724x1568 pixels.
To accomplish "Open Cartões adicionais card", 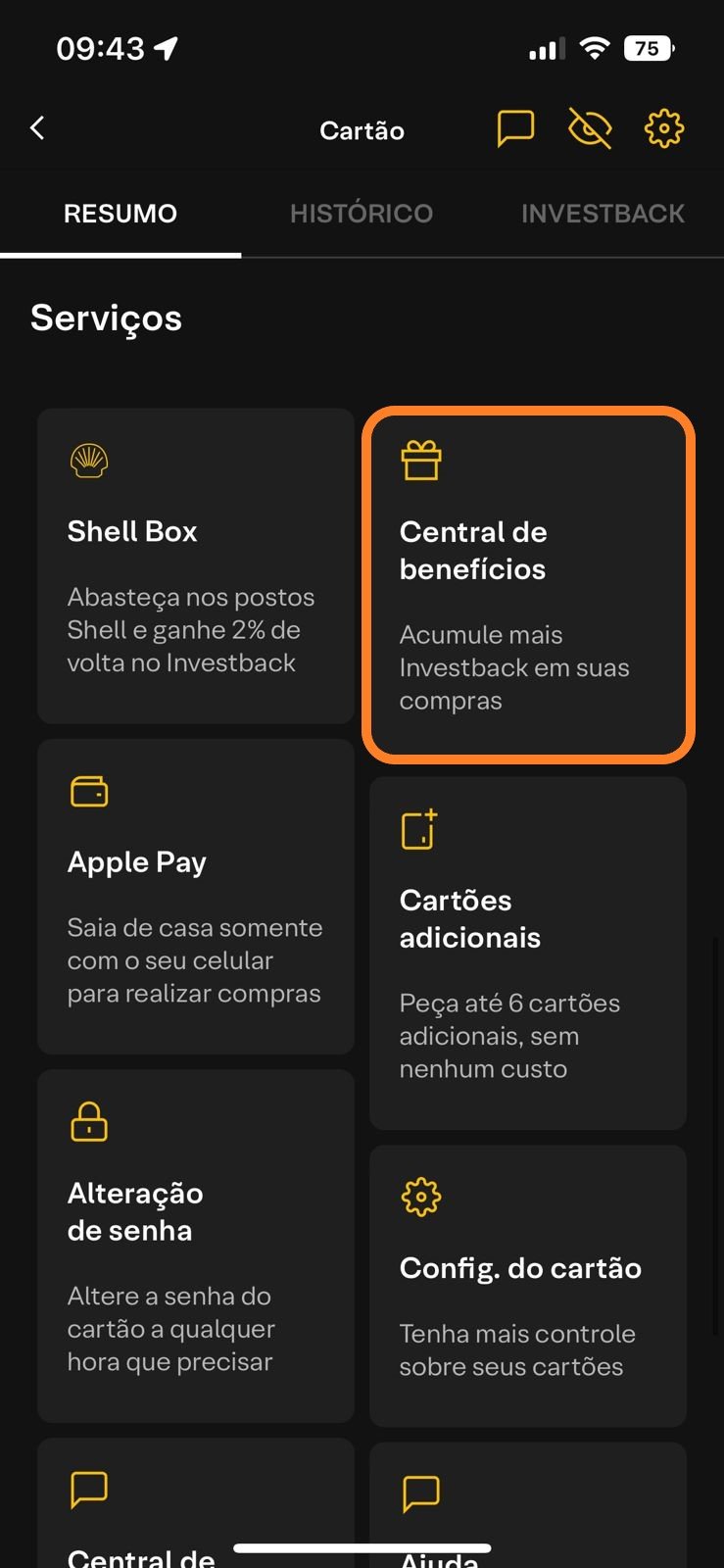I will point(528,954).
